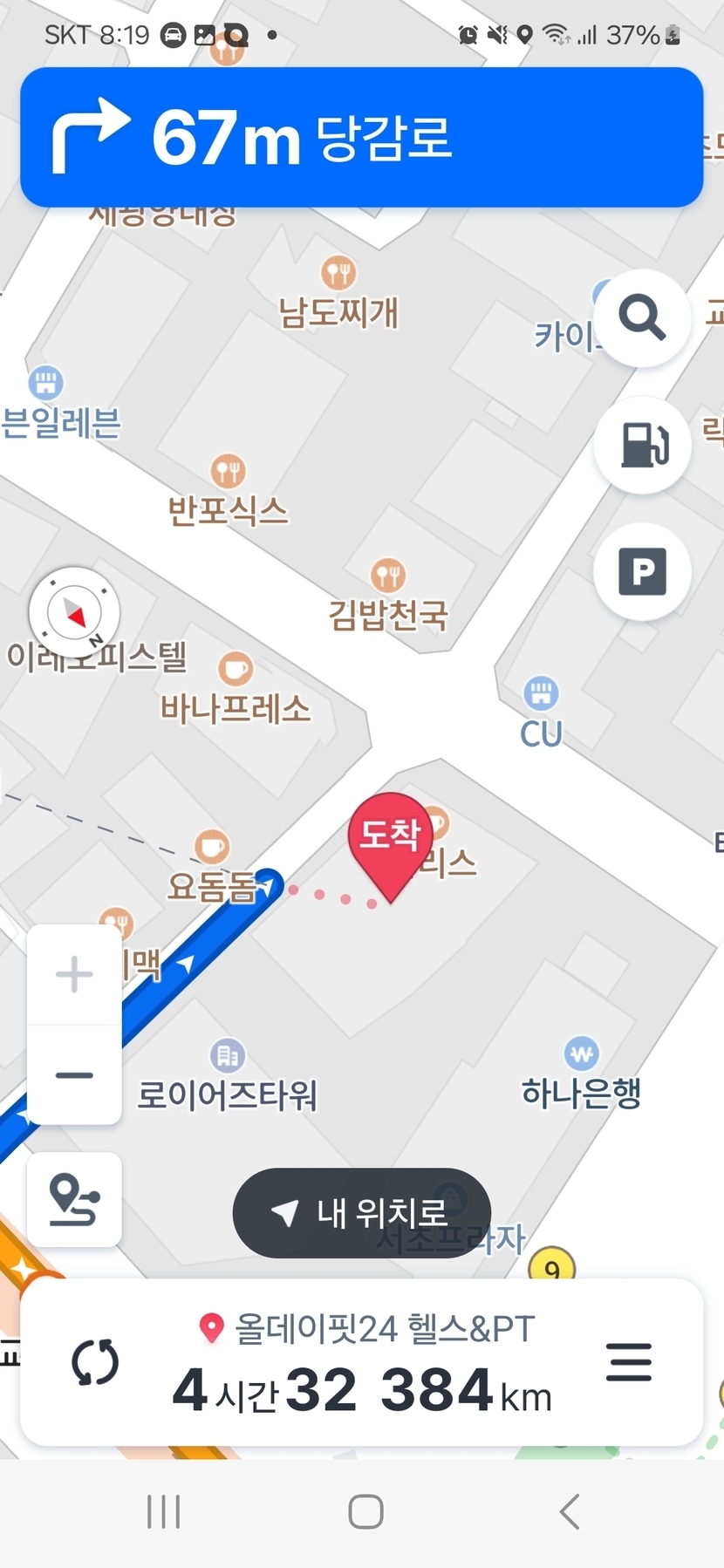The width and height of the screenshot is (724, 1568).
Task: Go back with the system back button
Action: [569, 1511]
